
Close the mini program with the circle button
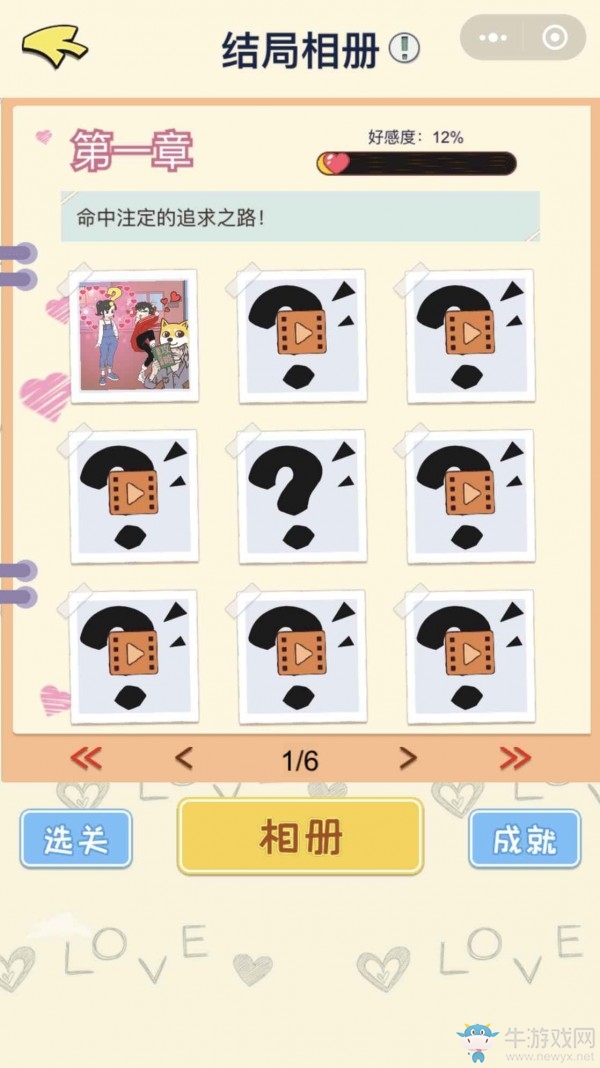554,39
